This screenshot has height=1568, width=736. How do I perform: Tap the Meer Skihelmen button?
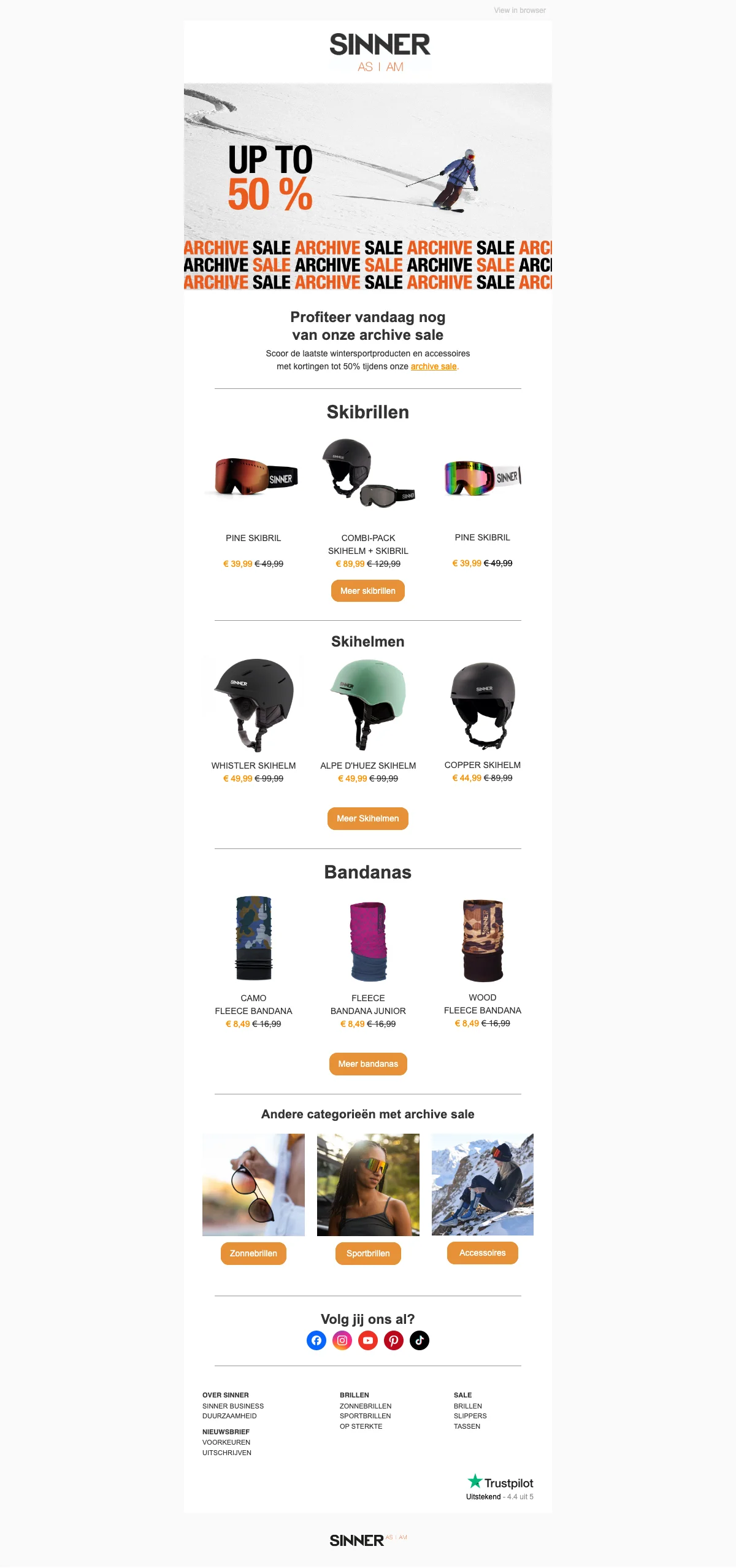tap(367, 818)
